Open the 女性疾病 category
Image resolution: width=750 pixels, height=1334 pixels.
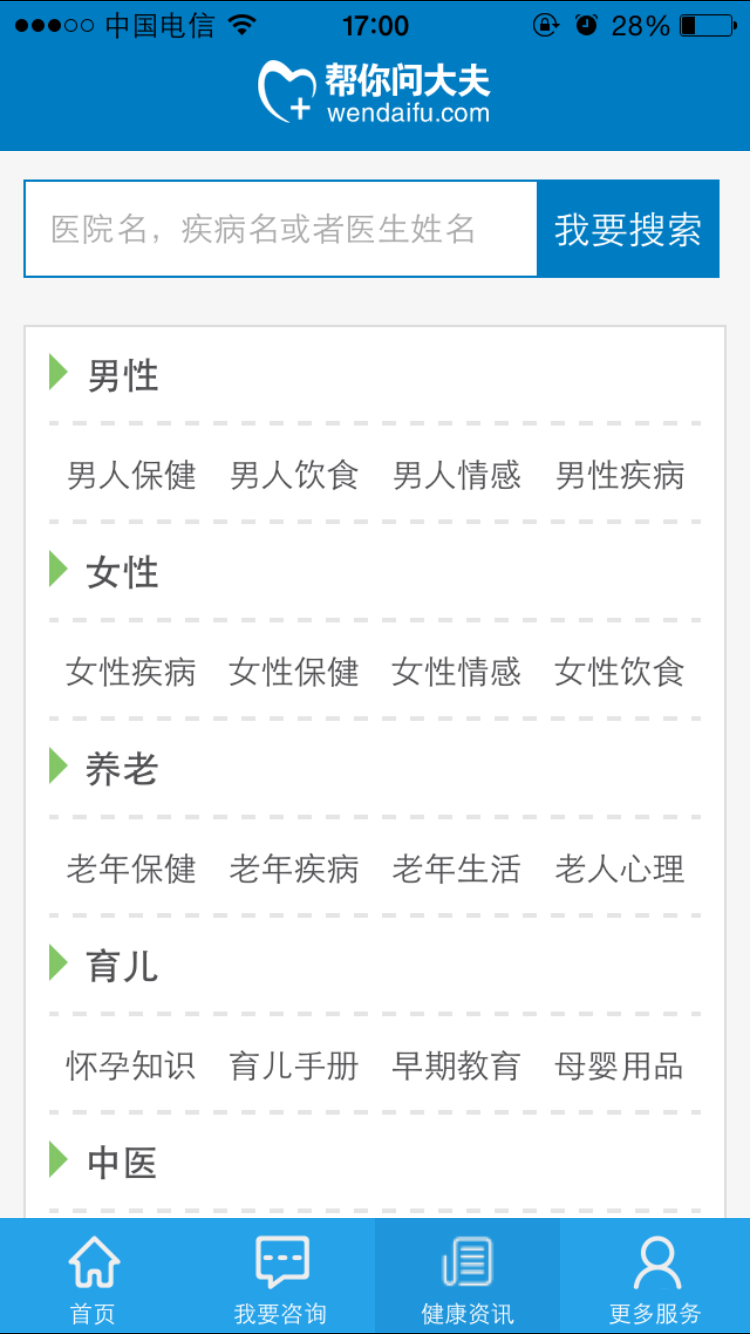131,672
